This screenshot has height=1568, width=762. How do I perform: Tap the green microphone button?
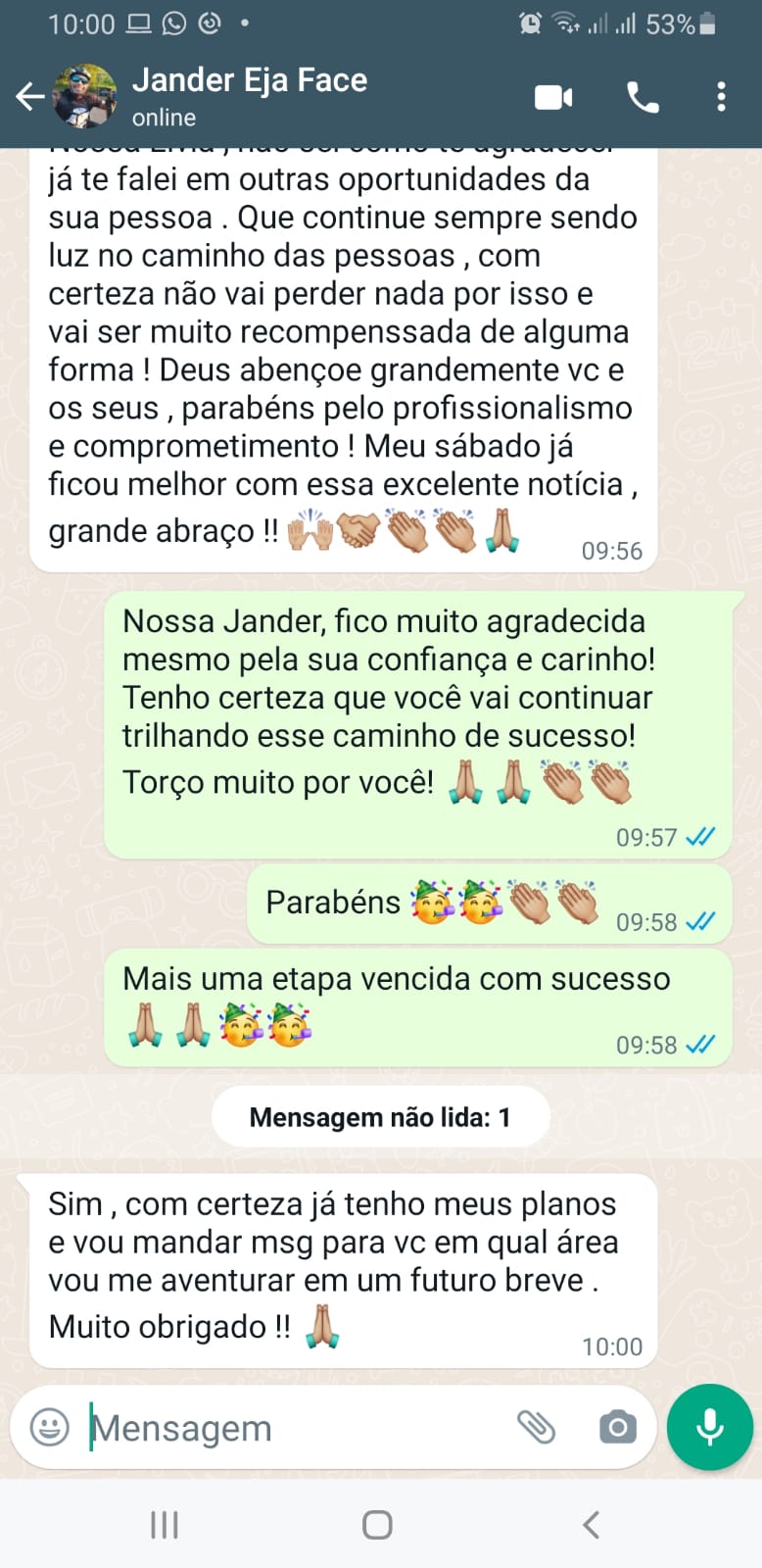709,1427
